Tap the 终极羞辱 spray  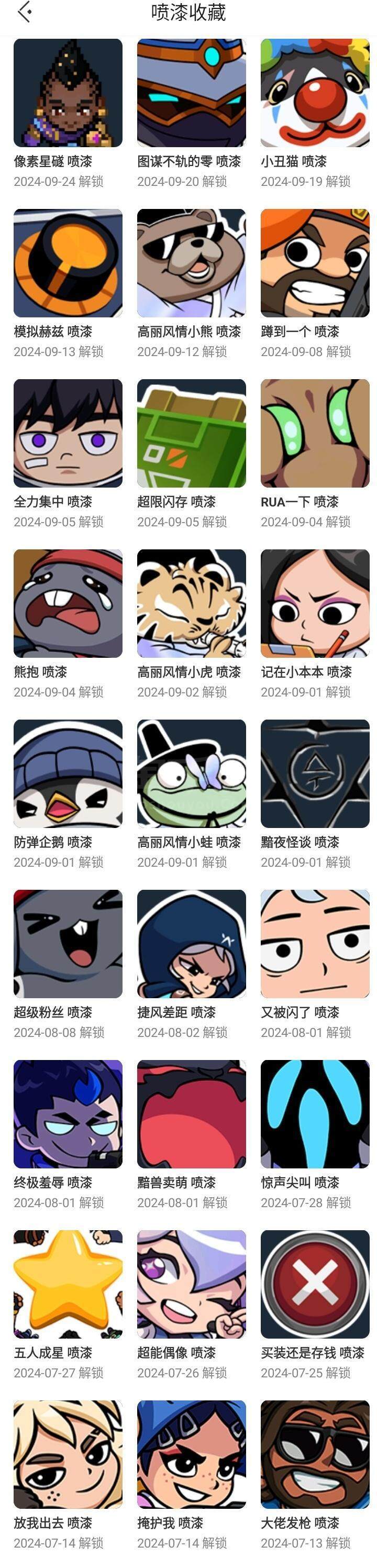click(x=68, y=1114)
